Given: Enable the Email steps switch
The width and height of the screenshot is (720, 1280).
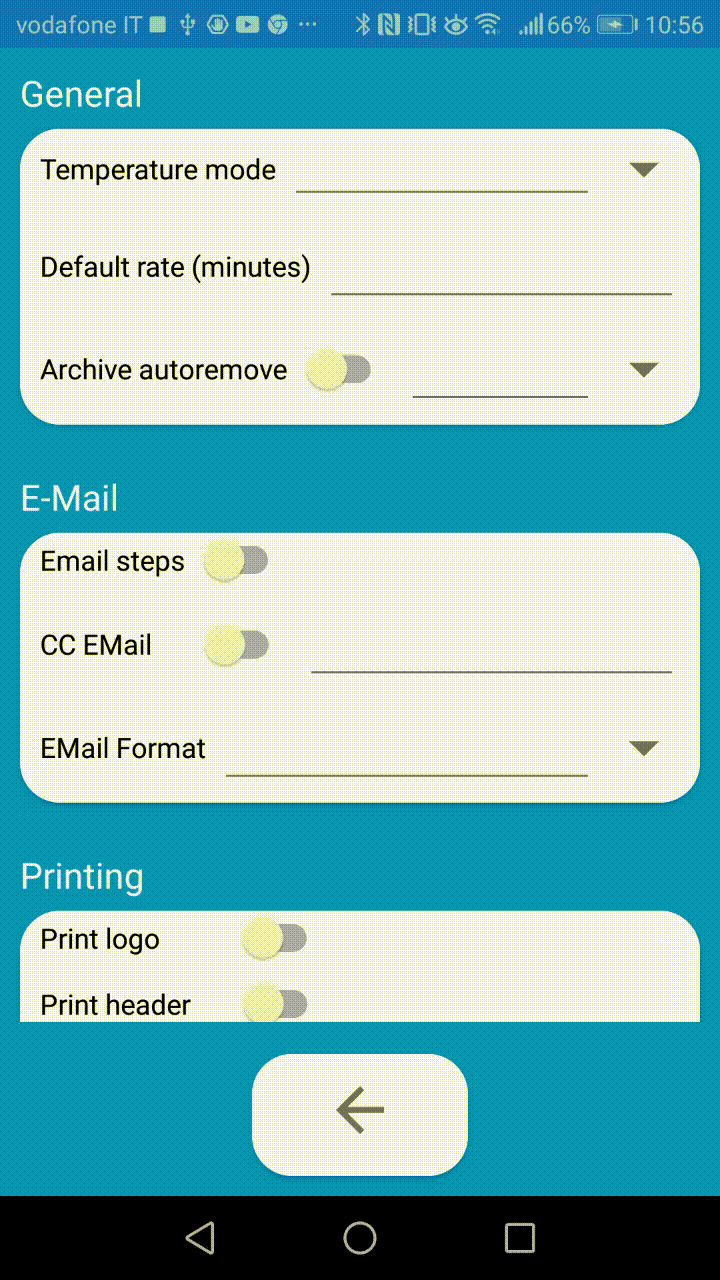Looking at the screenshot, I should click(x=237, y=561).
